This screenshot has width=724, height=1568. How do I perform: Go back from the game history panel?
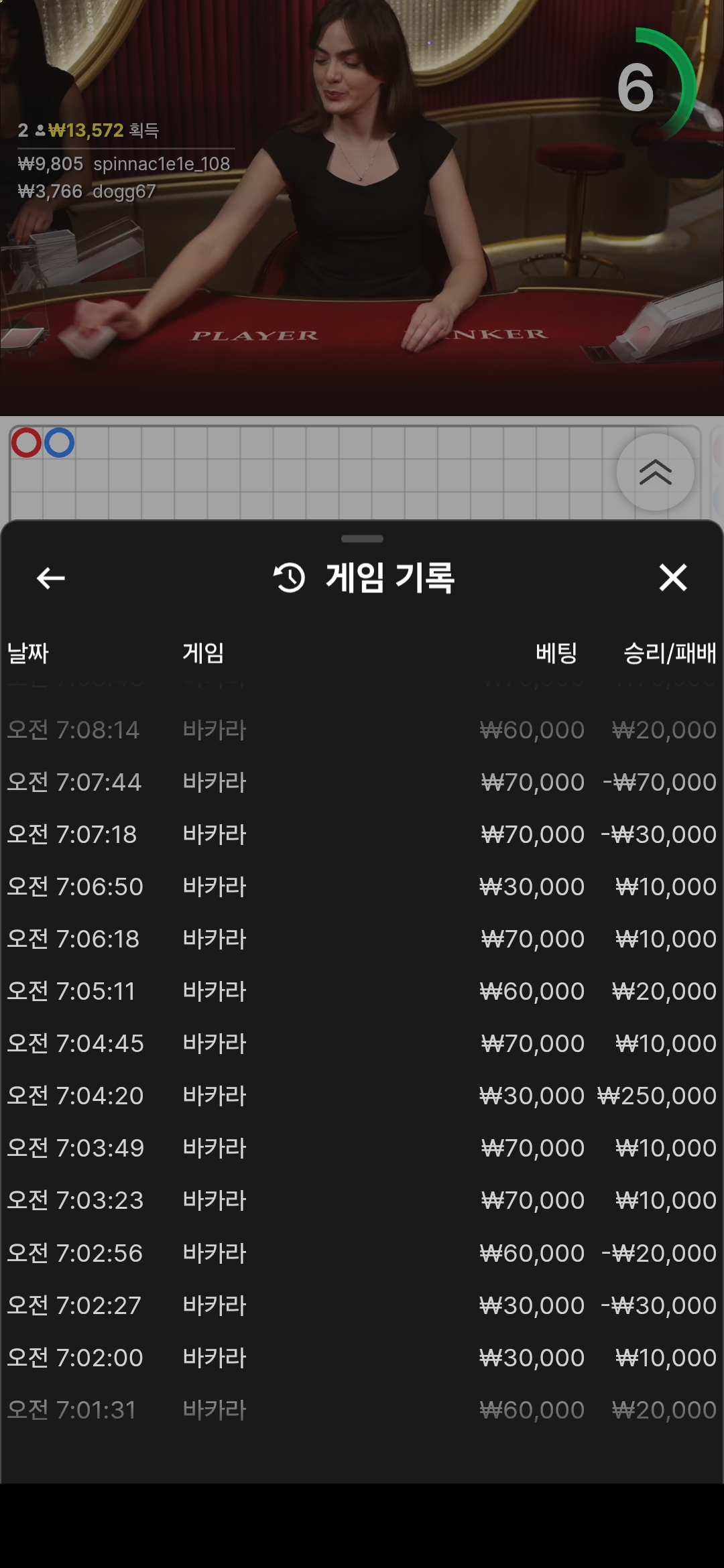click(x=51, y=578)
